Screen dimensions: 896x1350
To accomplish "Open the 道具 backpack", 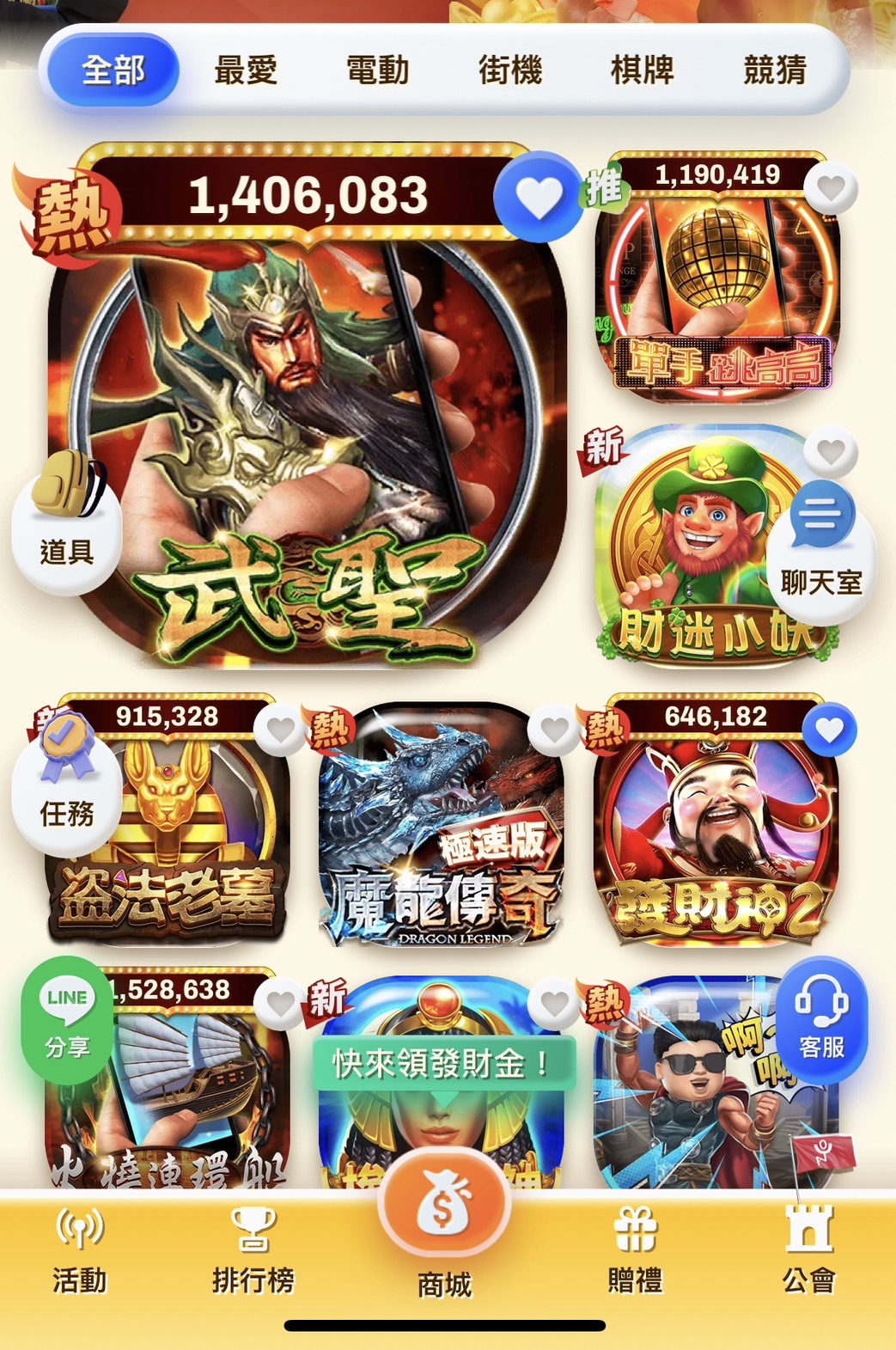I will pos(67,522).
